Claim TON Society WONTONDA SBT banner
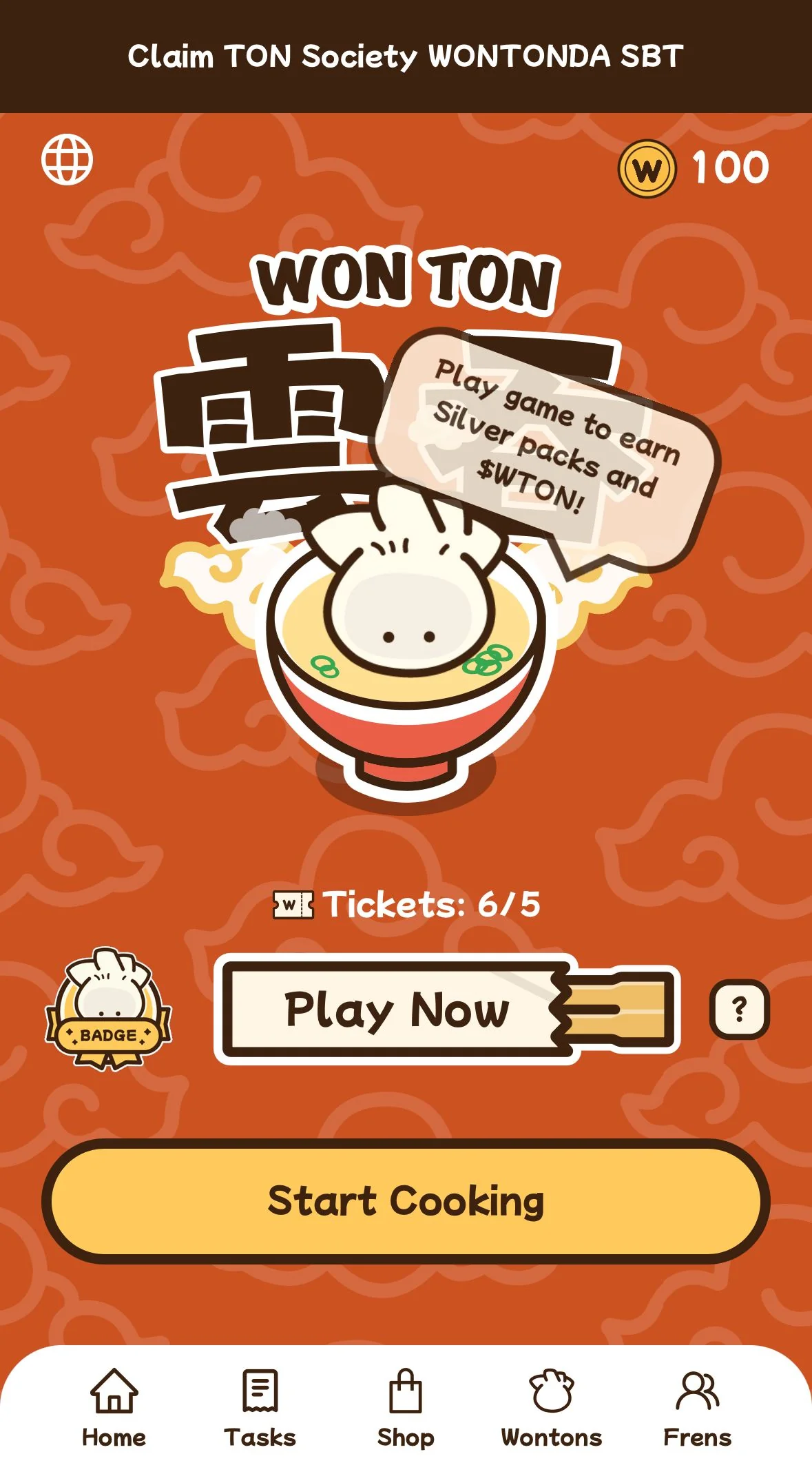 pos(406,57)
